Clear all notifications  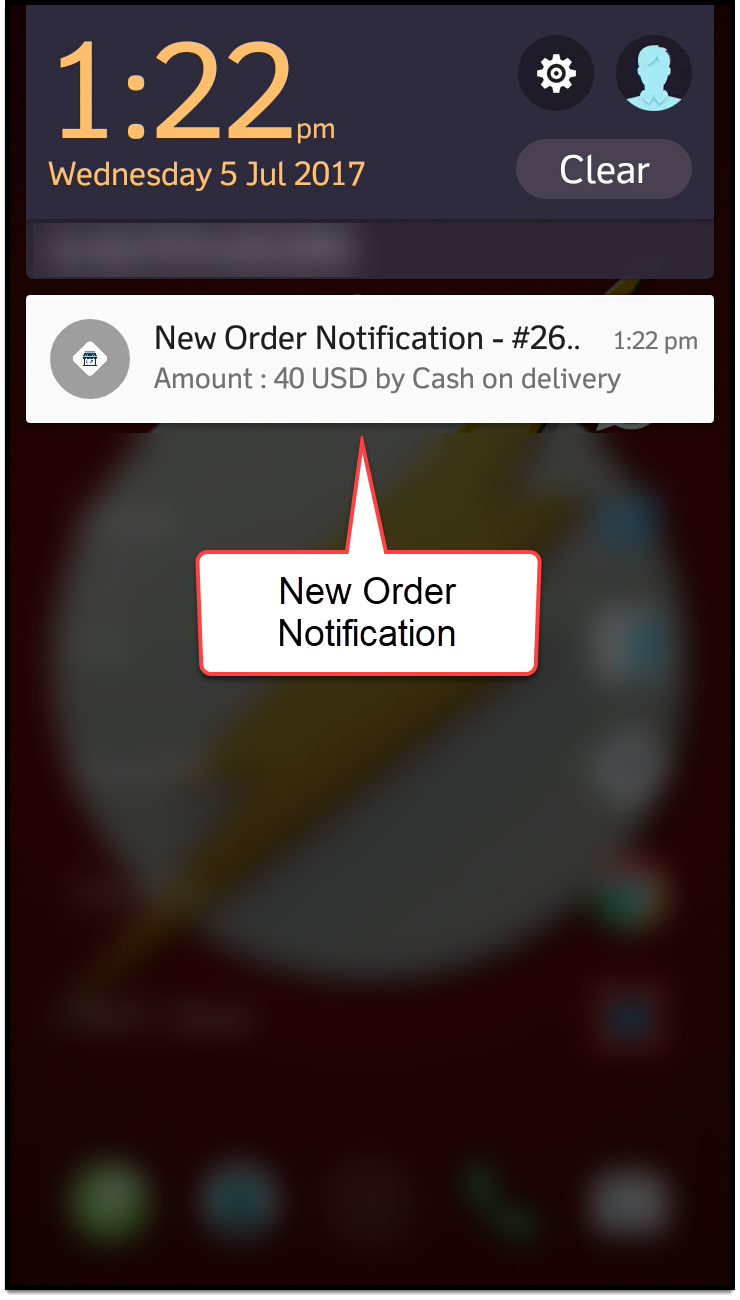click(x=604, y=169)
